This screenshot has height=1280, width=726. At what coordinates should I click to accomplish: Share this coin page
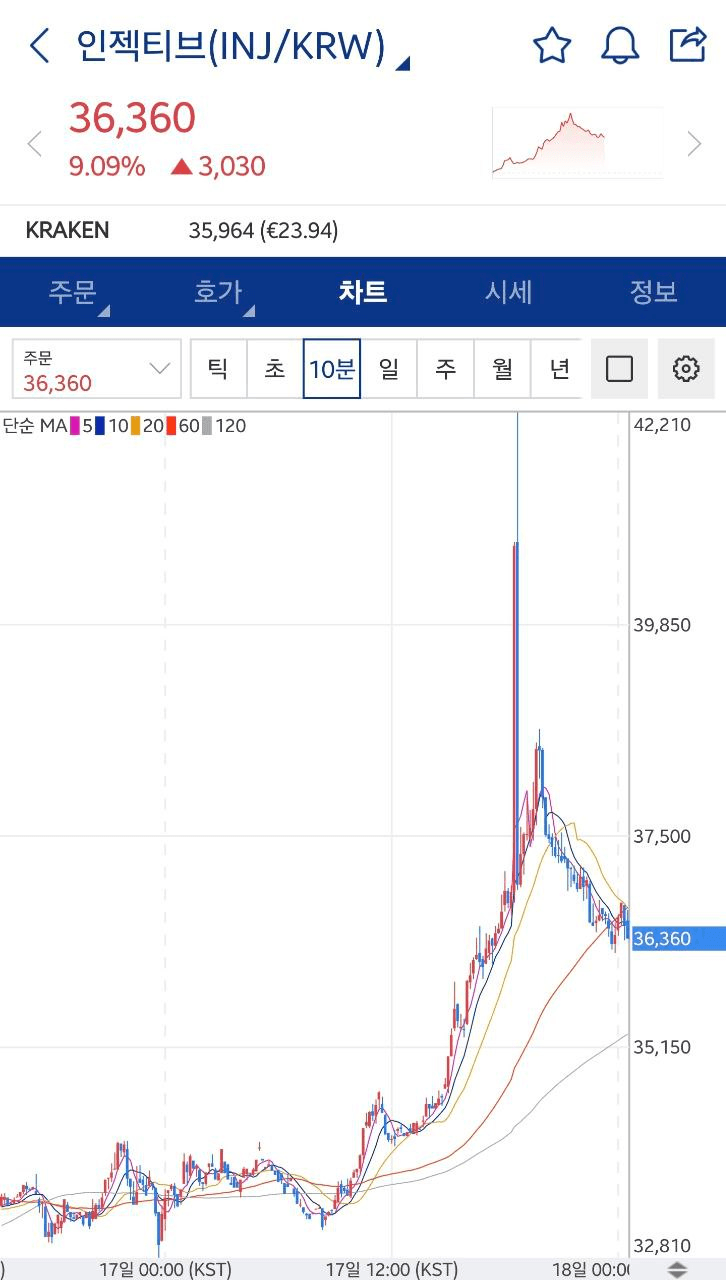[x=687, y=45]
